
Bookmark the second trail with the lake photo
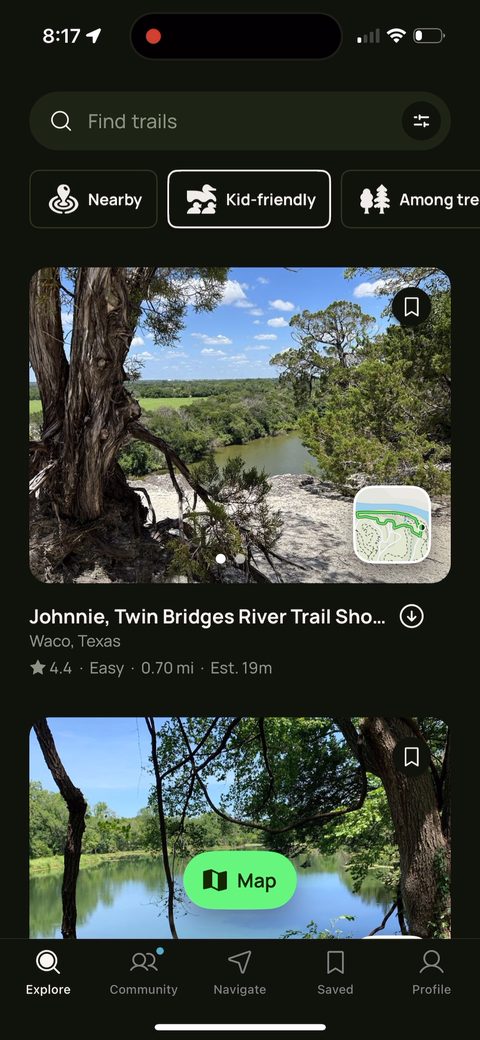[x=411, y=757]
